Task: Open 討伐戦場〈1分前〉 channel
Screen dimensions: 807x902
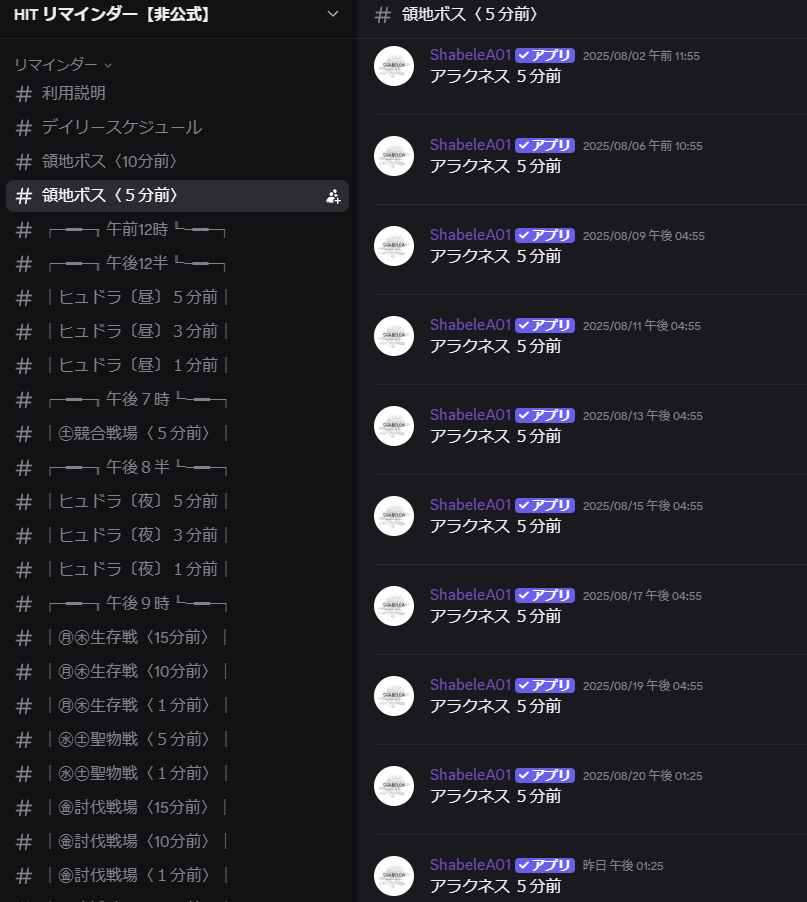Action: point(138,875)
